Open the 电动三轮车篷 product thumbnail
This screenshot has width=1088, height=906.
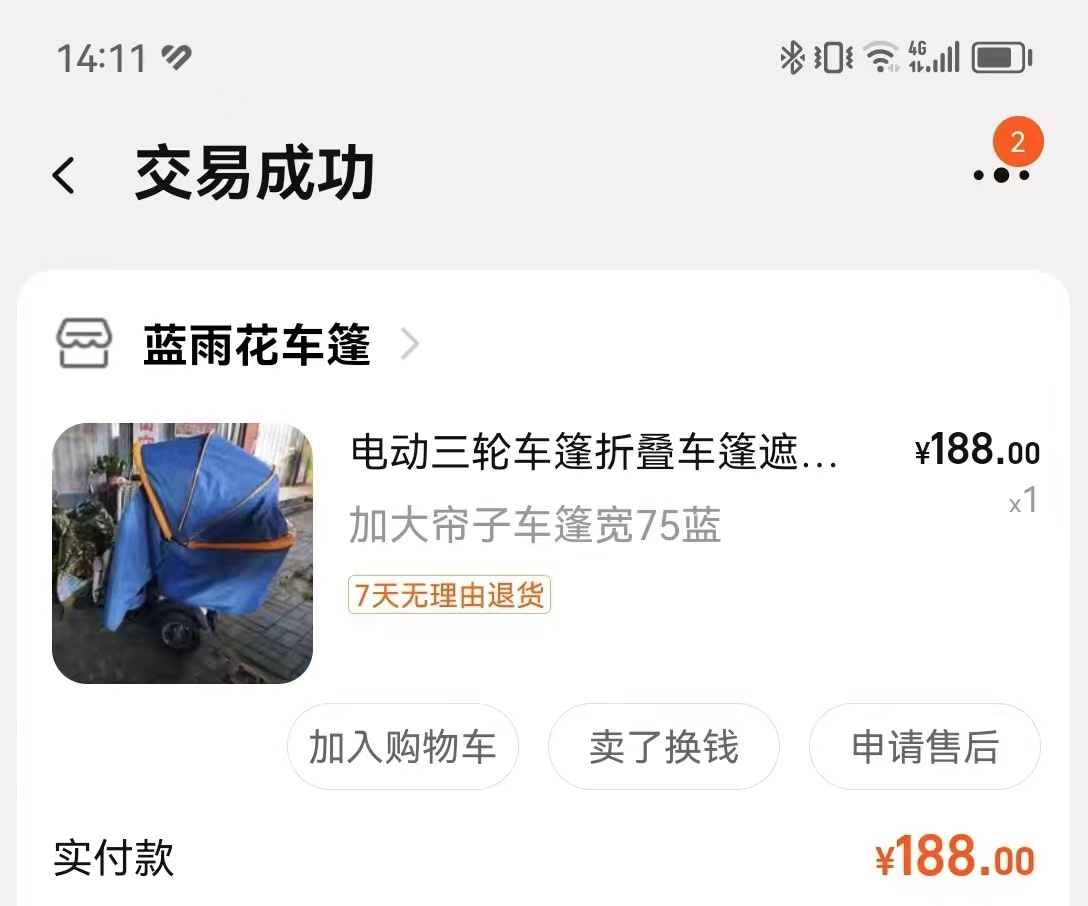[x=182, y=553]
